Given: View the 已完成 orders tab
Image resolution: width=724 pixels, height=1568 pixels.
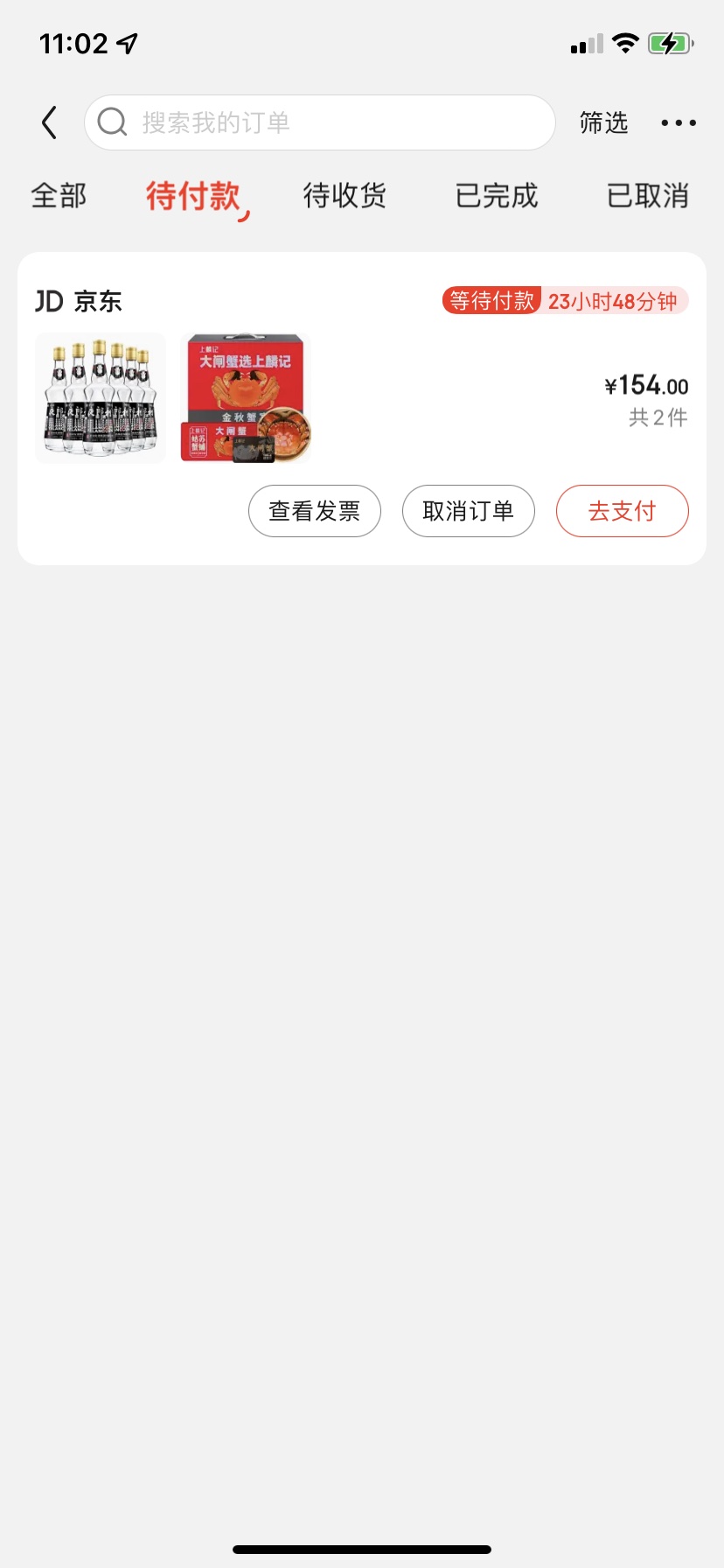Looking at the screenshot, I should pos(497,195).
